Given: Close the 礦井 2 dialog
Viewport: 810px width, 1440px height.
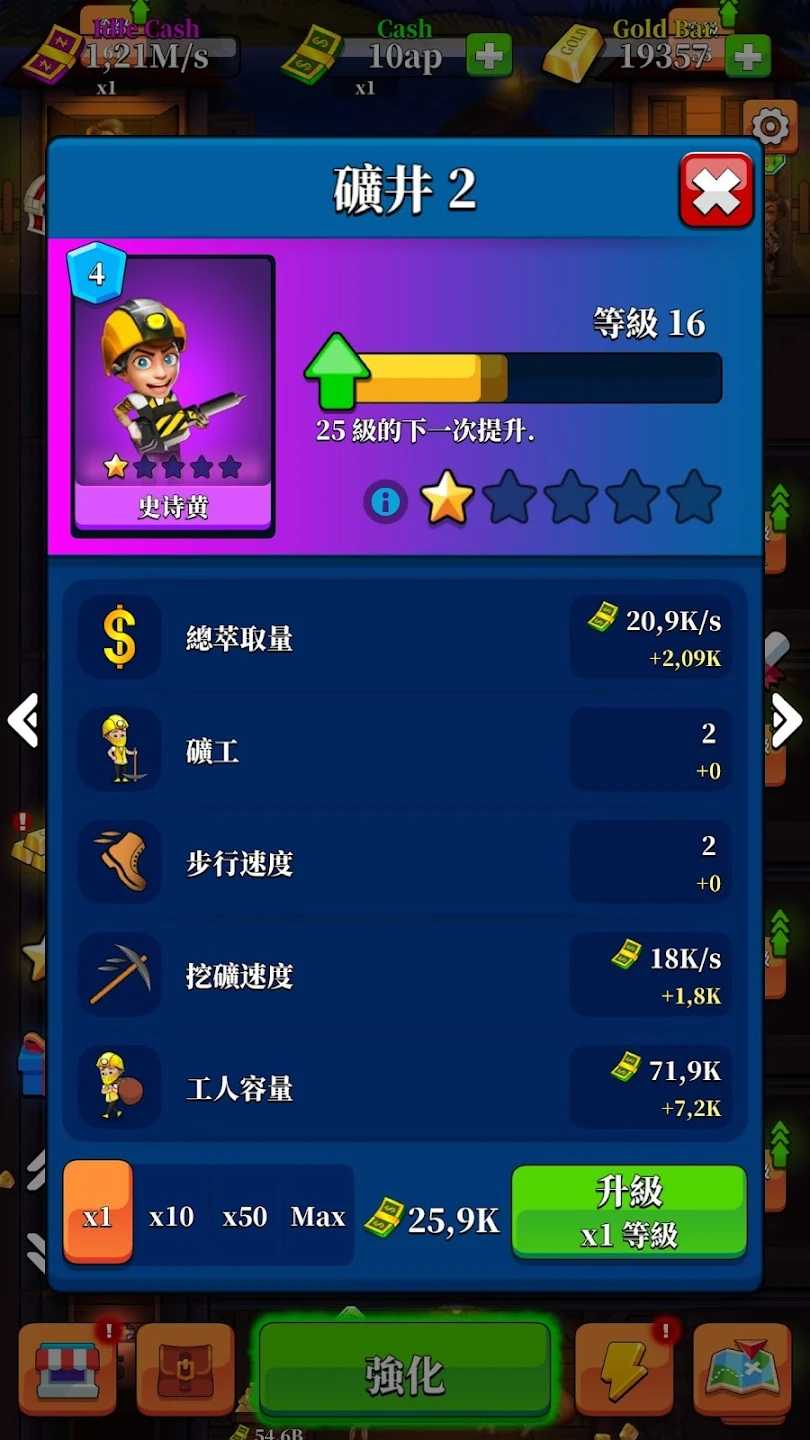Looking at the screenshot, I should [716, 190].
